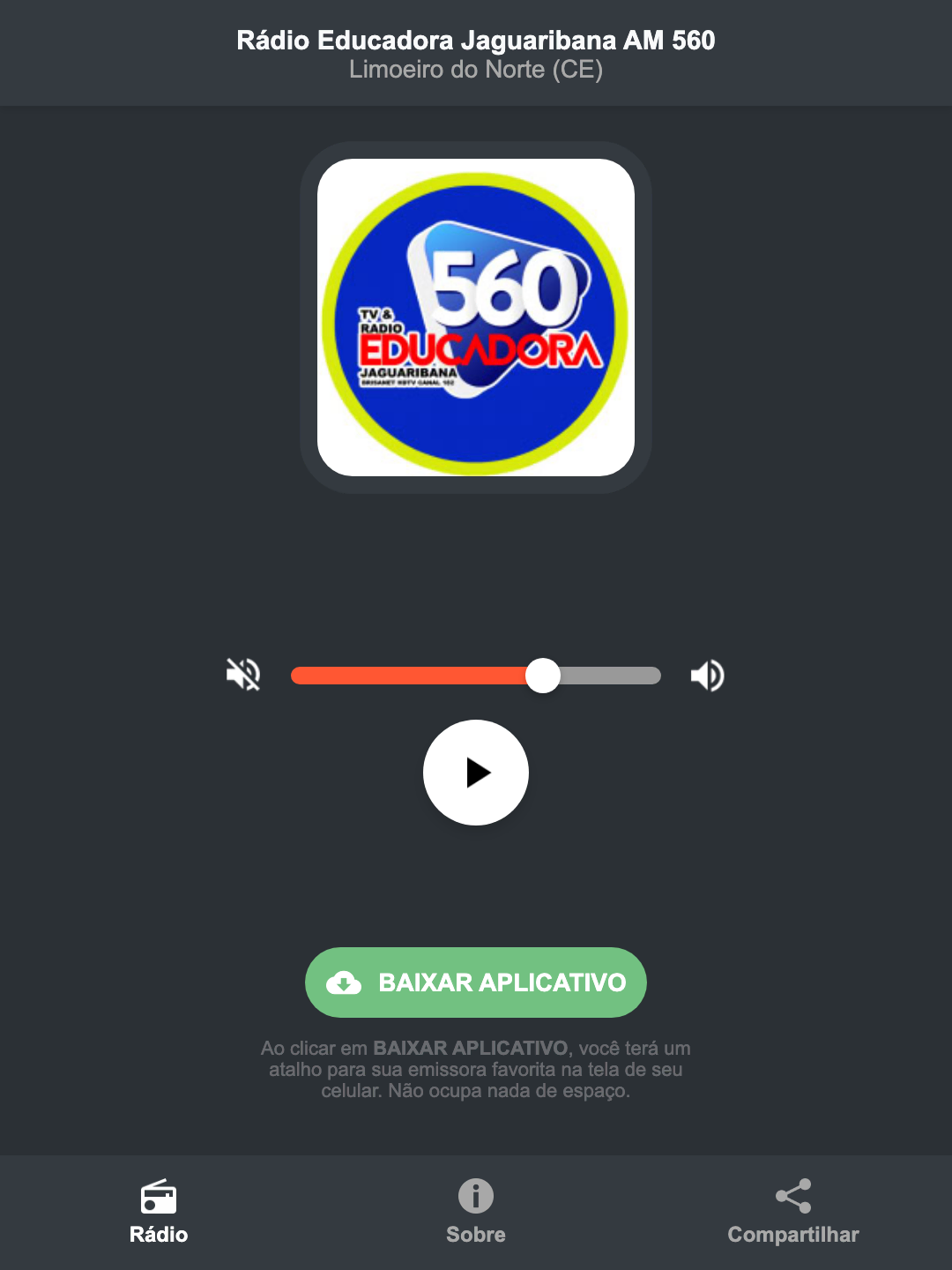The height and width of the screenshot is (1270, 952).
Task: Click the station title AM 560
Action: [476, 40]
